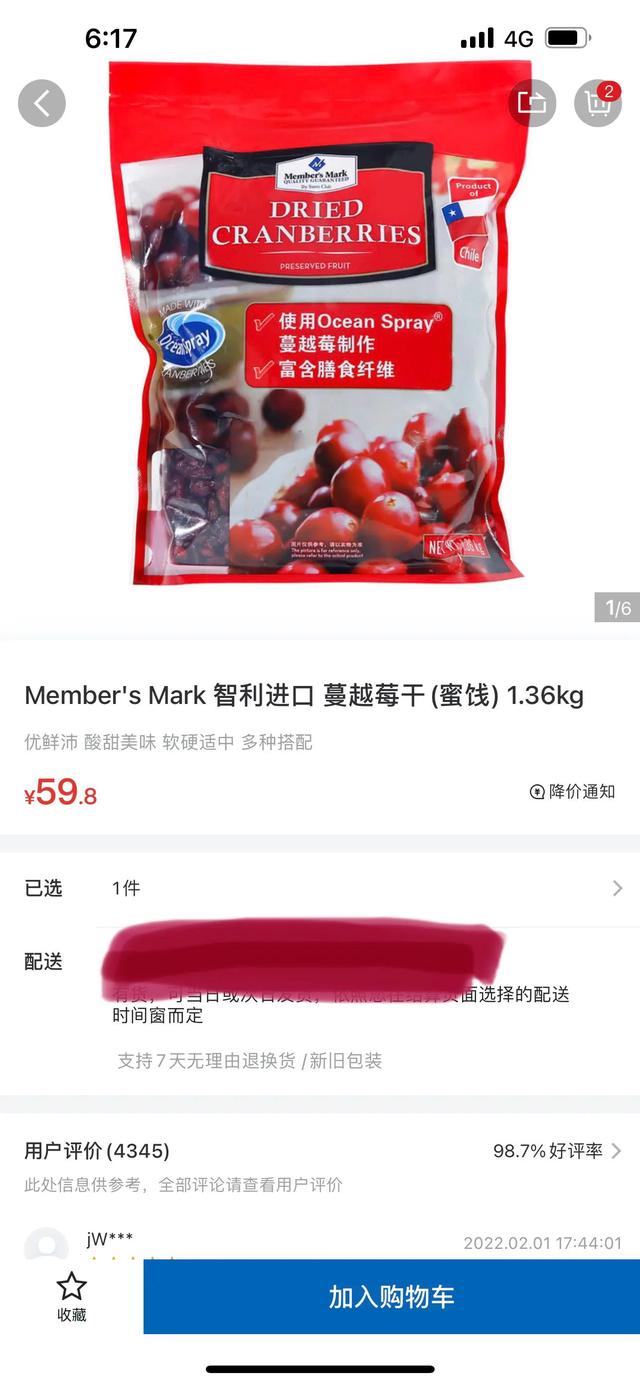The image size is (640, 1385).
Task: Share this cranberry product
Action: click(x=532, y=103)
